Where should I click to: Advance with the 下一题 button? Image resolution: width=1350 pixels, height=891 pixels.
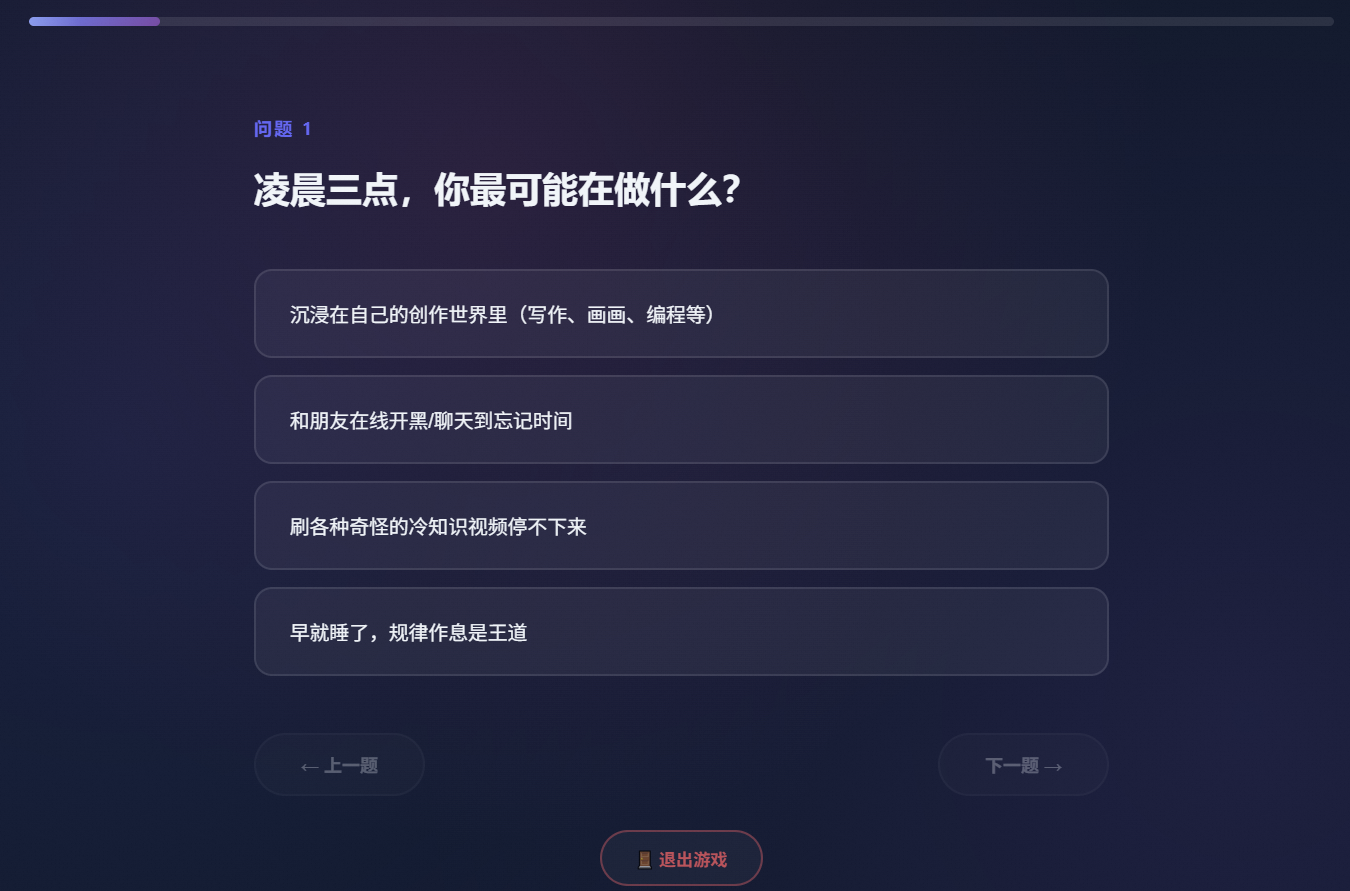1022,765
